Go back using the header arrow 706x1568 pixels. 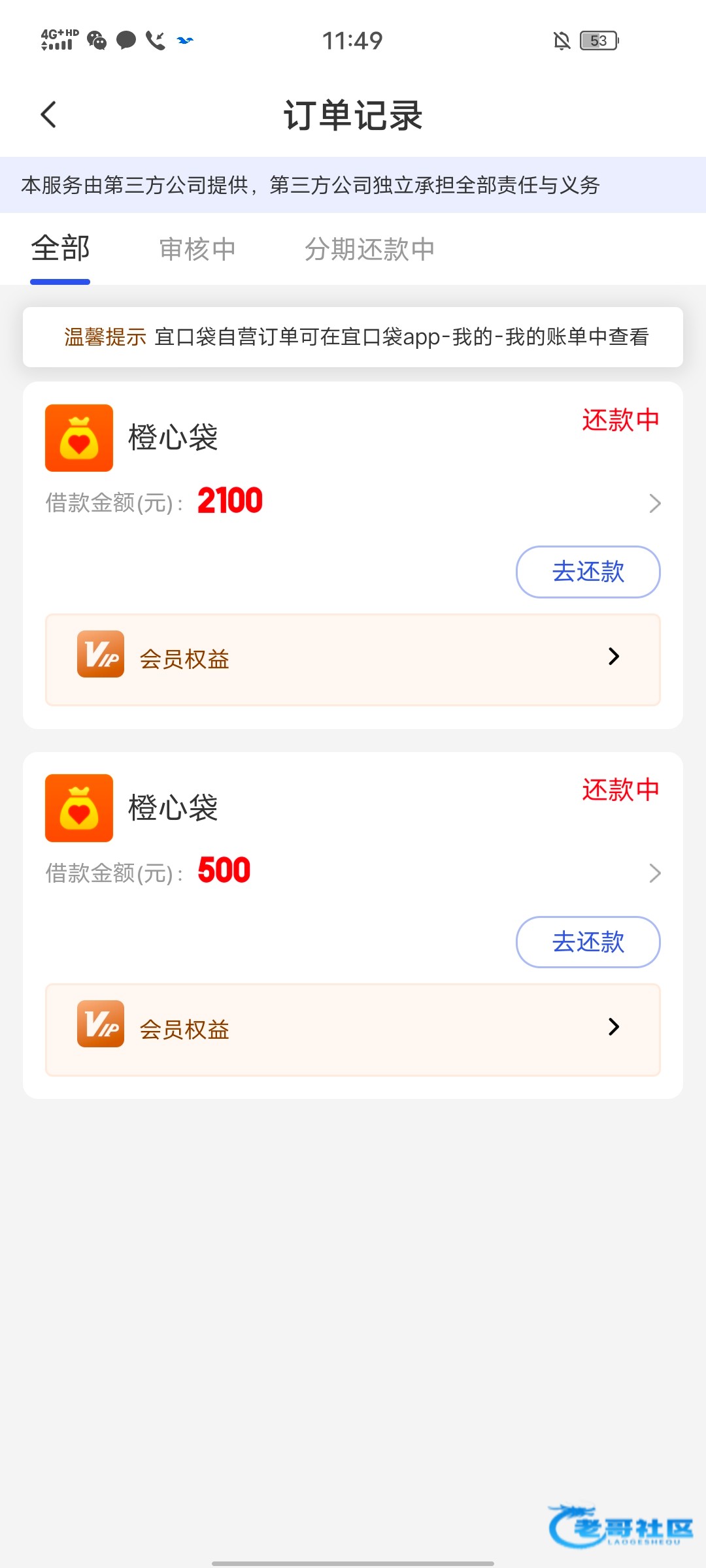[x=48, y=114]
